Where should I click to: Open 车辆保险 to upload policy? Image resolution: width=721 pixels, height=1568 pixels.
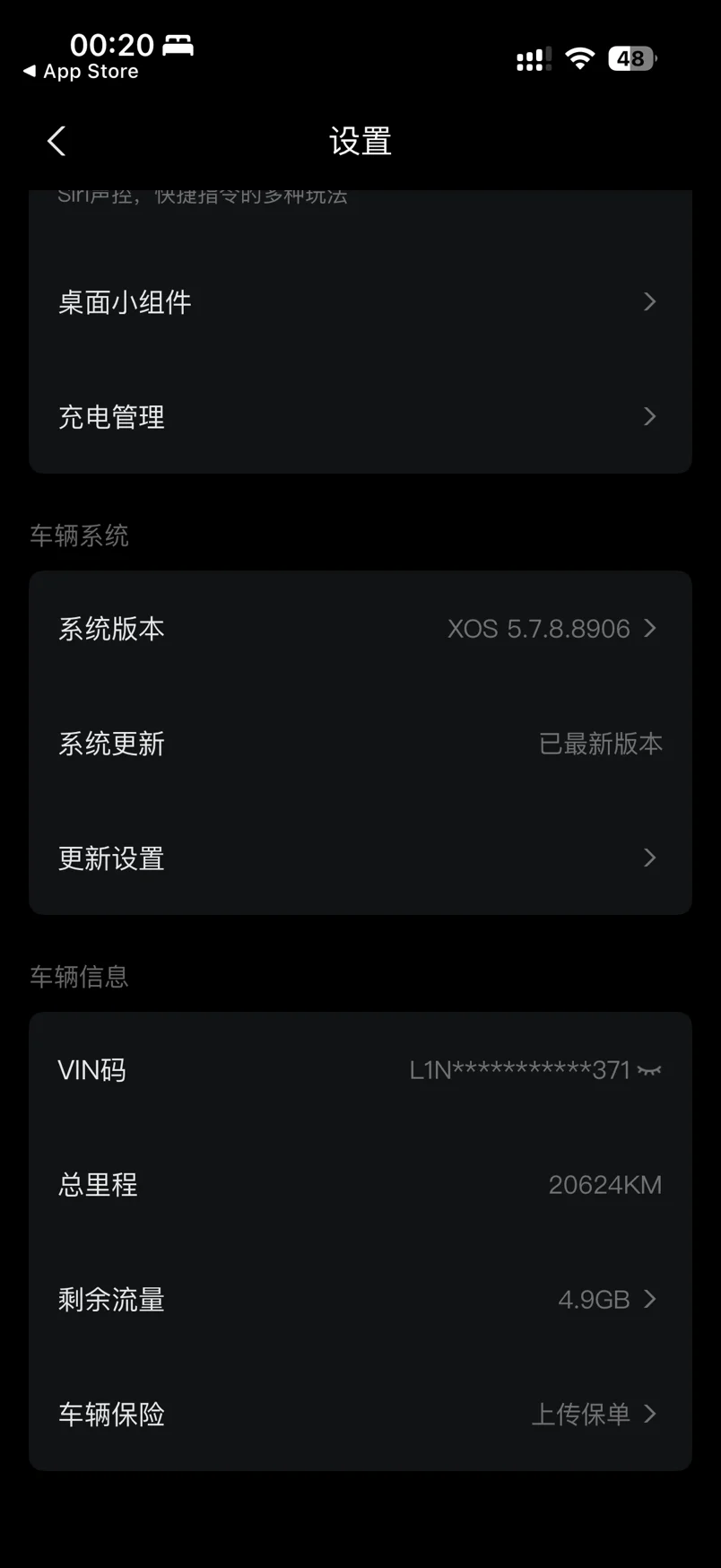tap(359, 1415)
